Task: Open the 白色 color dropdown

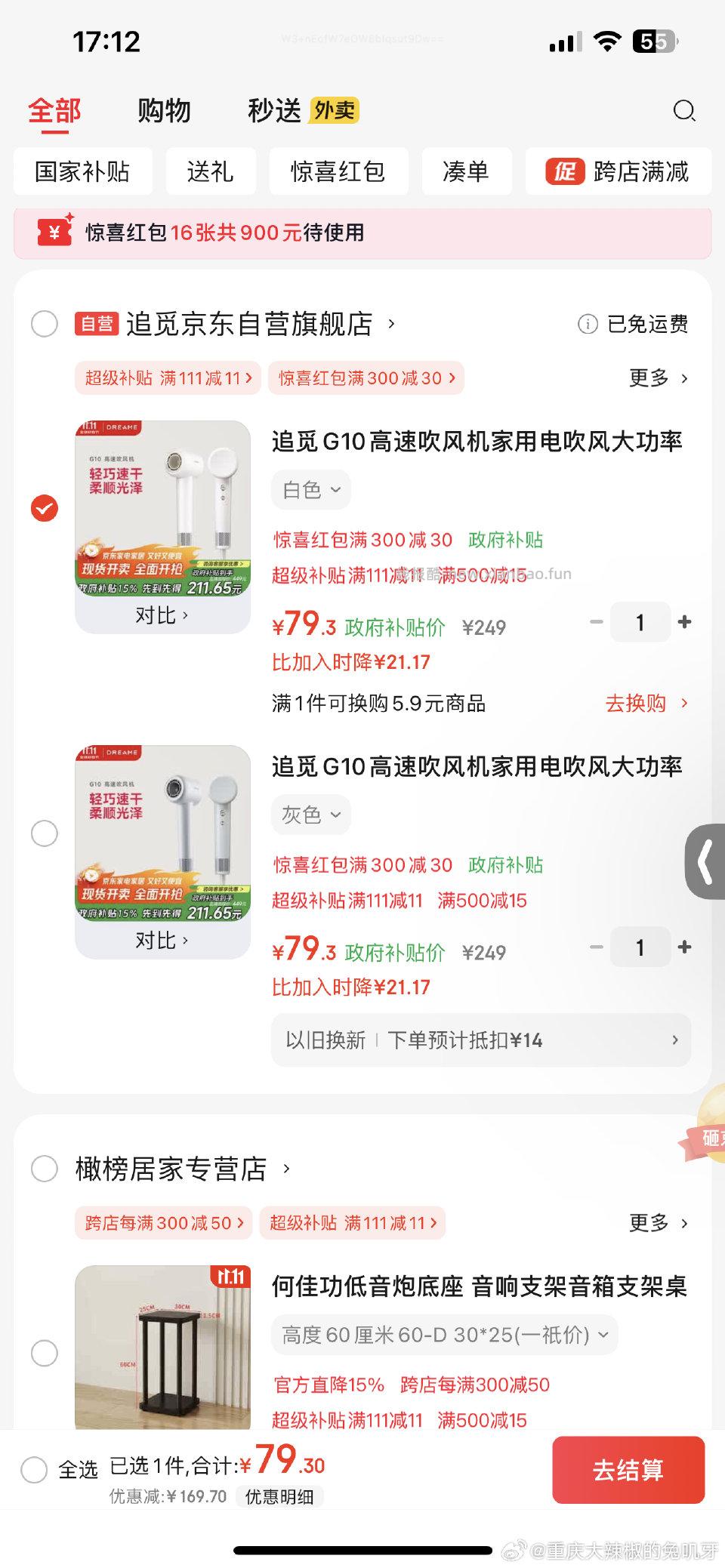Action: [310, 489]
